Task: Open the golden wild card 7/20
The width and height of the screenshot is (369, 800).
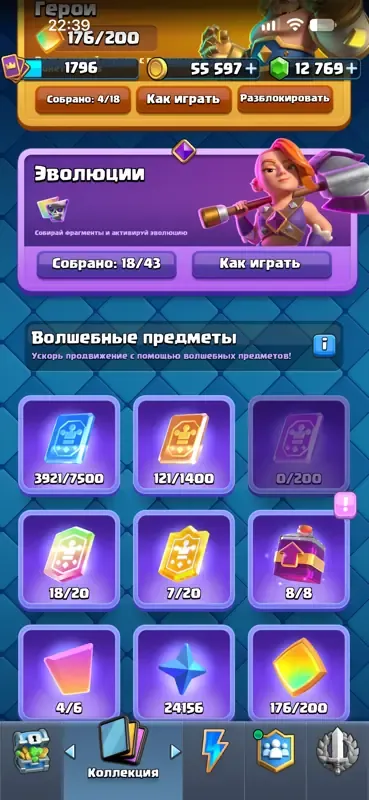Action: pyautogui.click(x=184, y=560)
